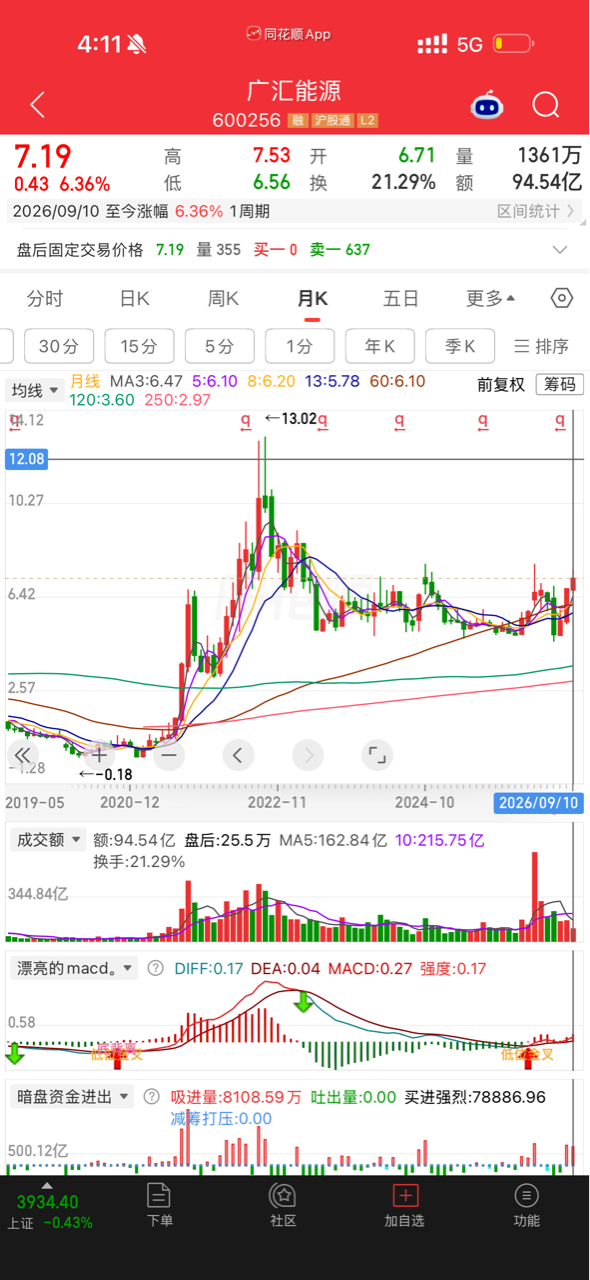
Task: Open the 更多 periods dropdown
Action: tap(490, 298)
